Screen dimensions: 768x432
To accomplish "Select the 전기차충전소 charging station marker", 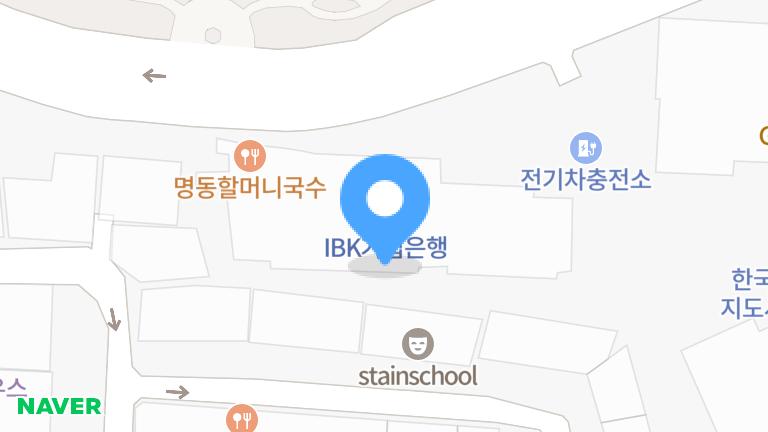I will coord(585,149).
